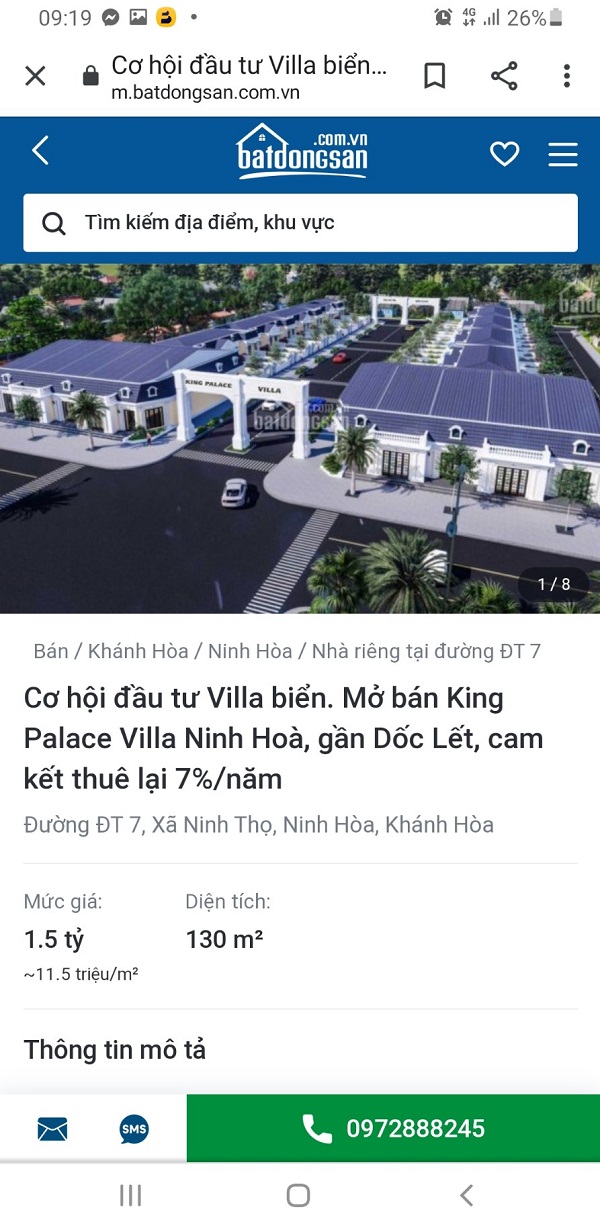Viewport: 600px width, 1232px height.
Task: Email the seller via envelope icon
Action: point(52,1129)
